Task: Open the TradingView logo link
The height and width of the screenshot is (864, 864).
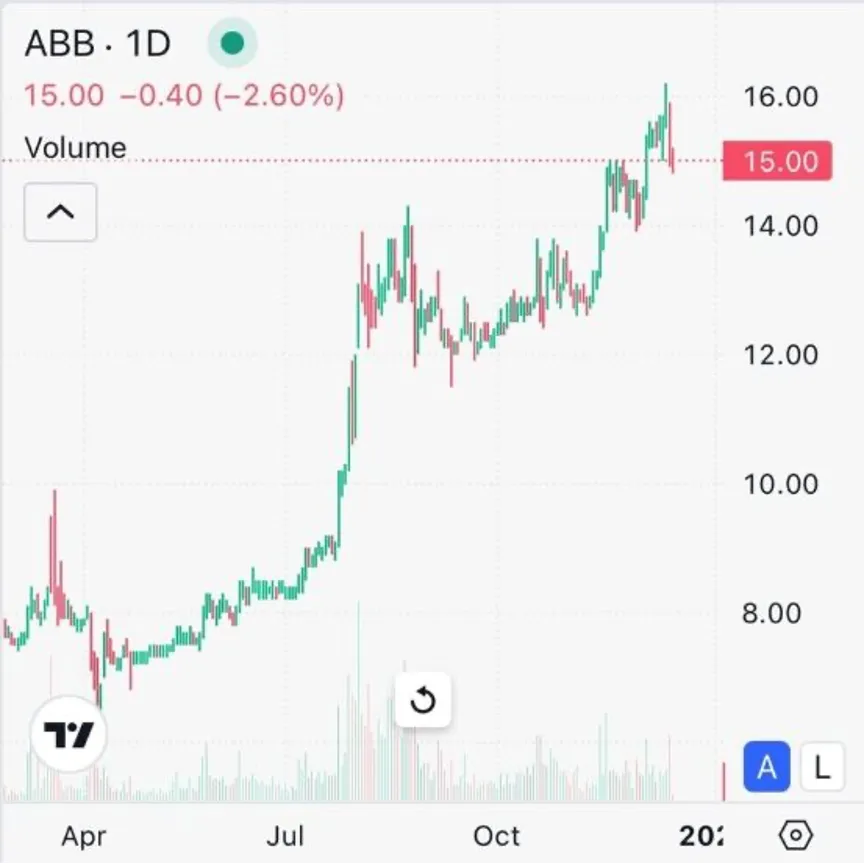Action: (67, 735)
